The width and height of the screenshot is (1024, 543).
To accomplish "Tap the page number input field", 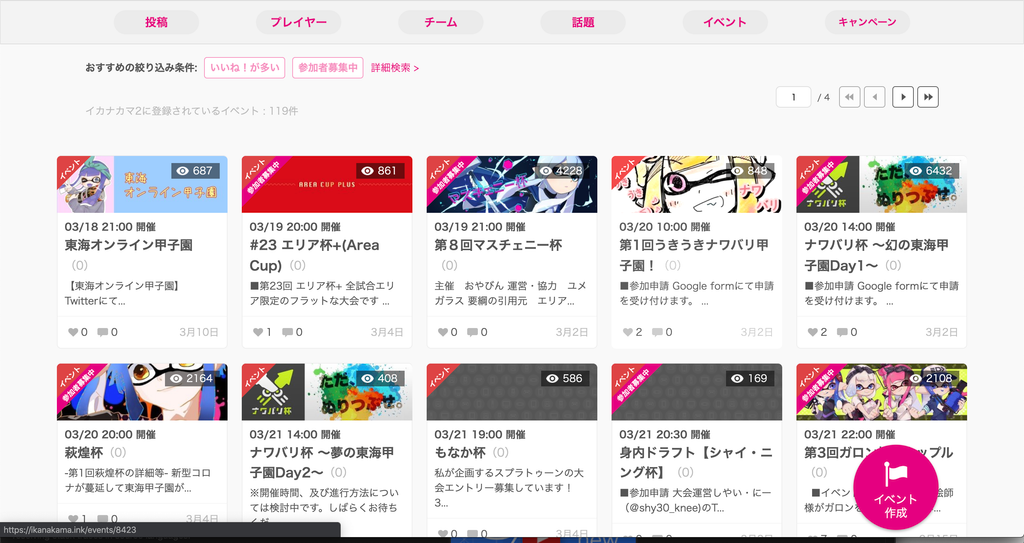I will [794, 97].
